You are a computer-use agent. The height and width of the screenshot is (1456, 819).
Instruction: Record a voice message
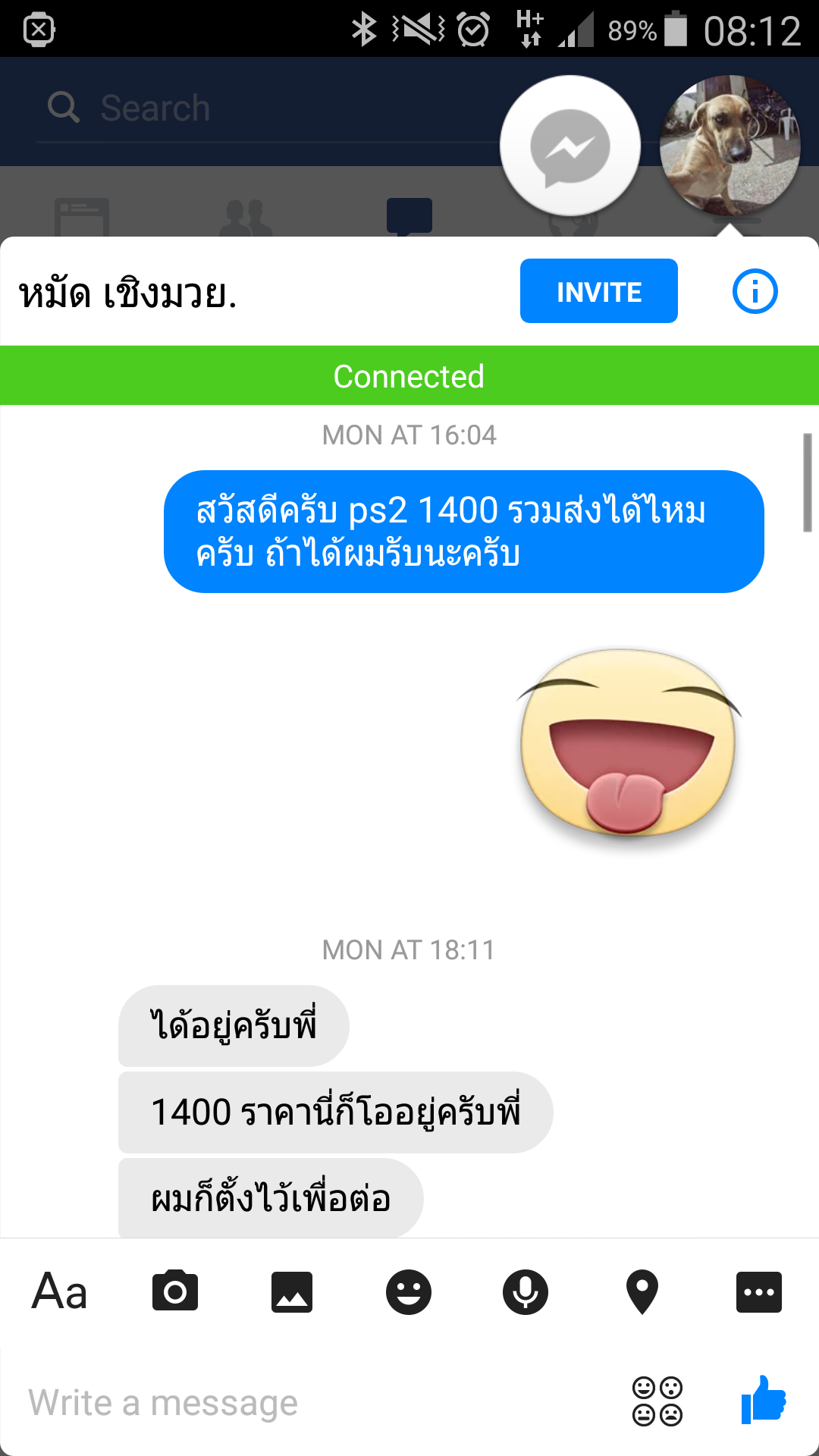[x=526, y=1291]
